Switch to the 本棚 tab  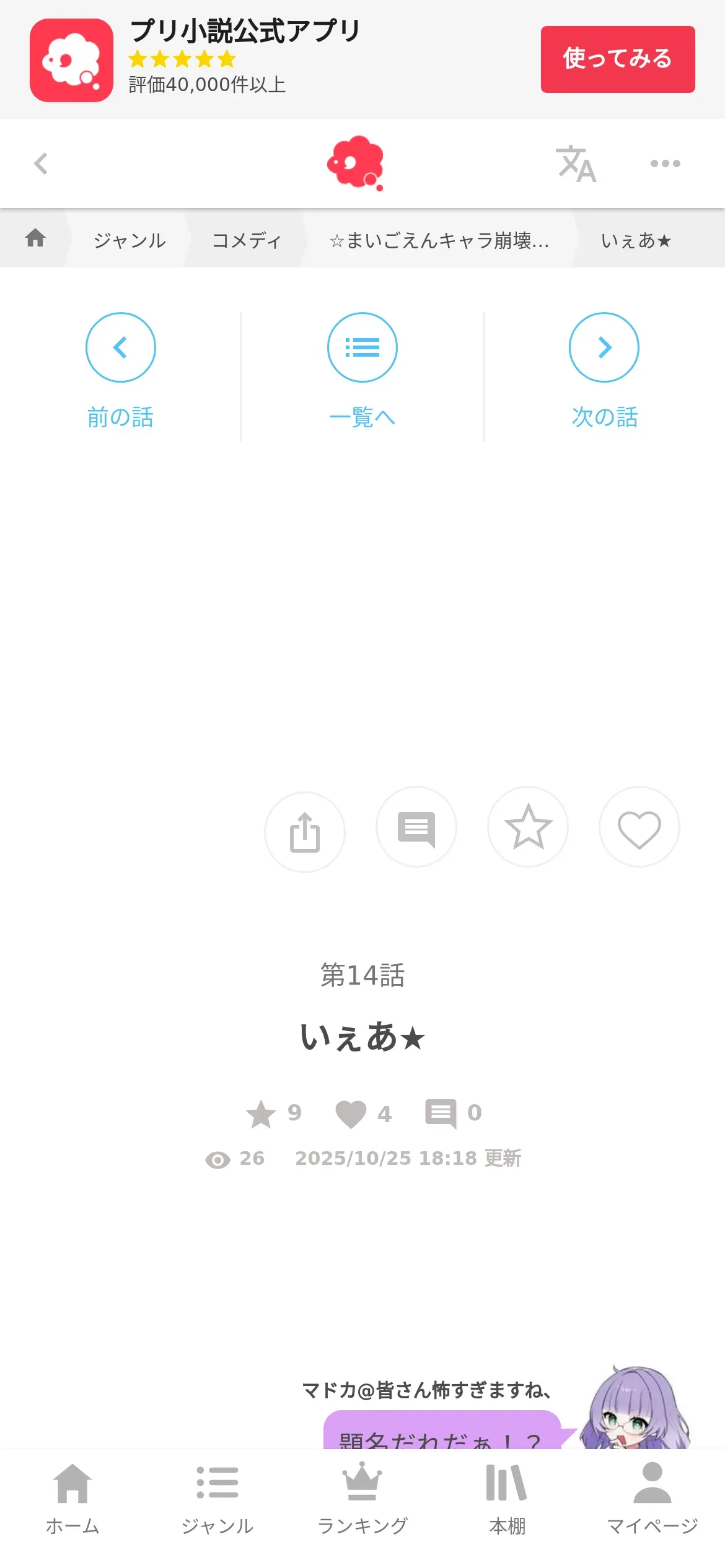(x=507, y=1499)
